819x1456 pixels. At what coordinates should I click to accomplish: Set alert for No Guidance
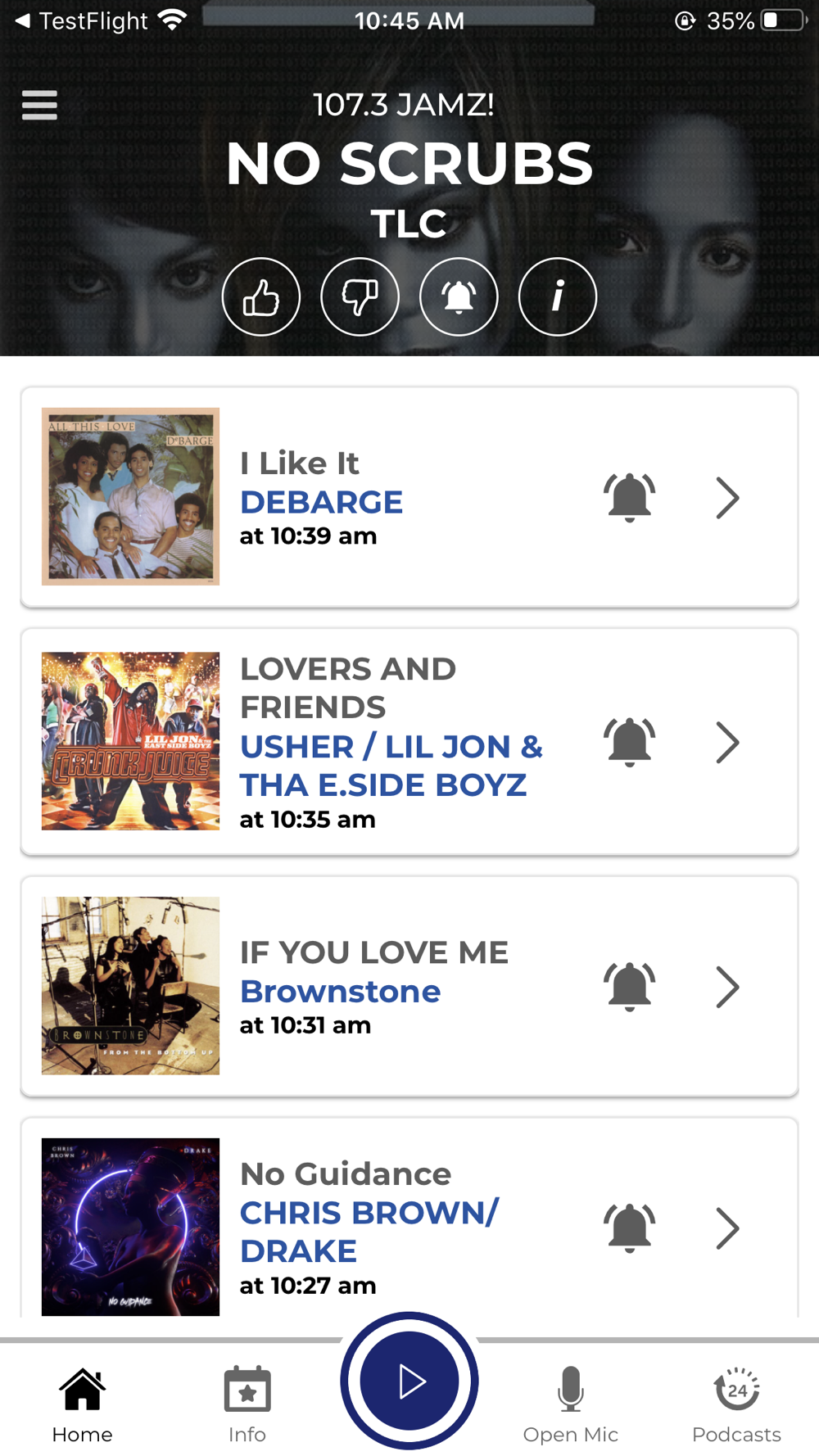tap(629, 1228)
